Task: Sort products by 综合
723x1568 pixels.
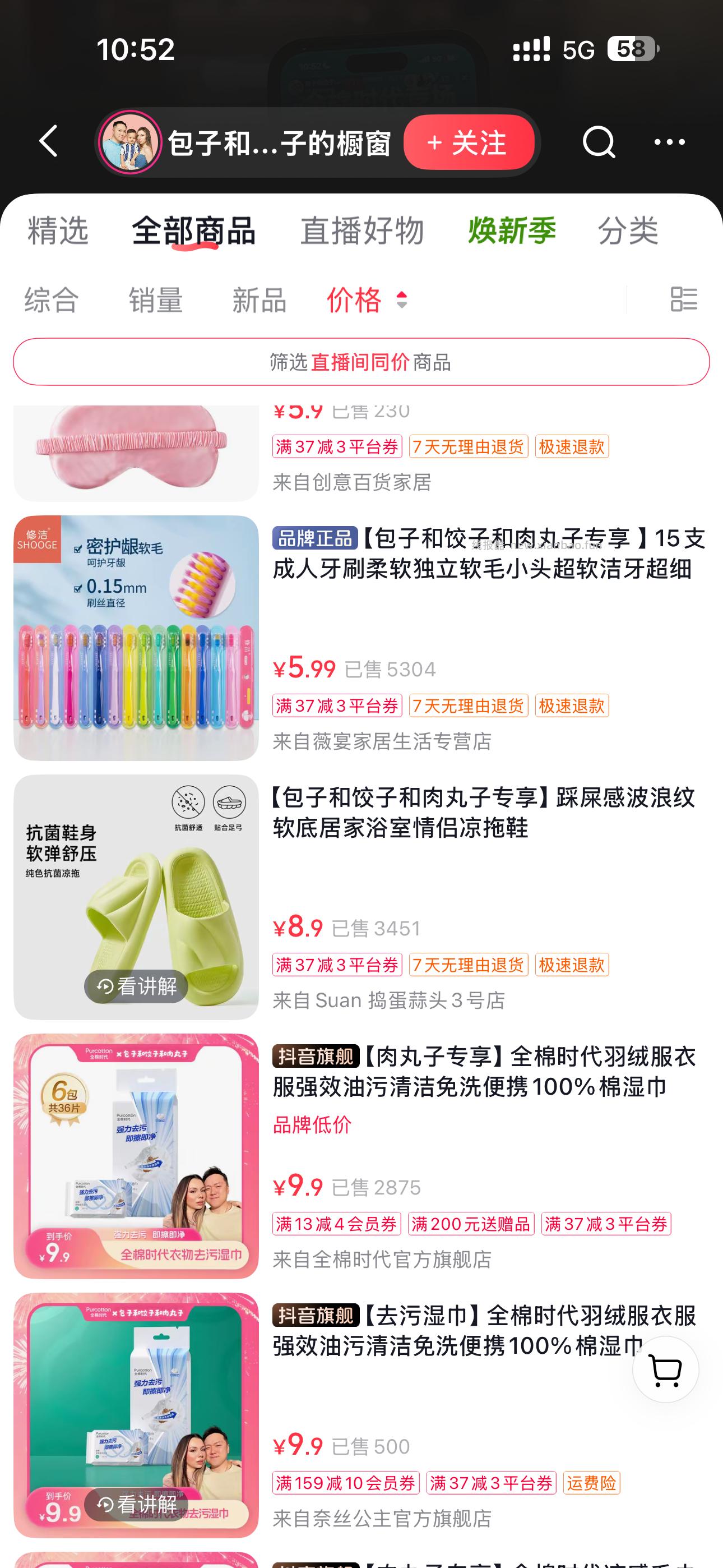Action: (52, 300)
